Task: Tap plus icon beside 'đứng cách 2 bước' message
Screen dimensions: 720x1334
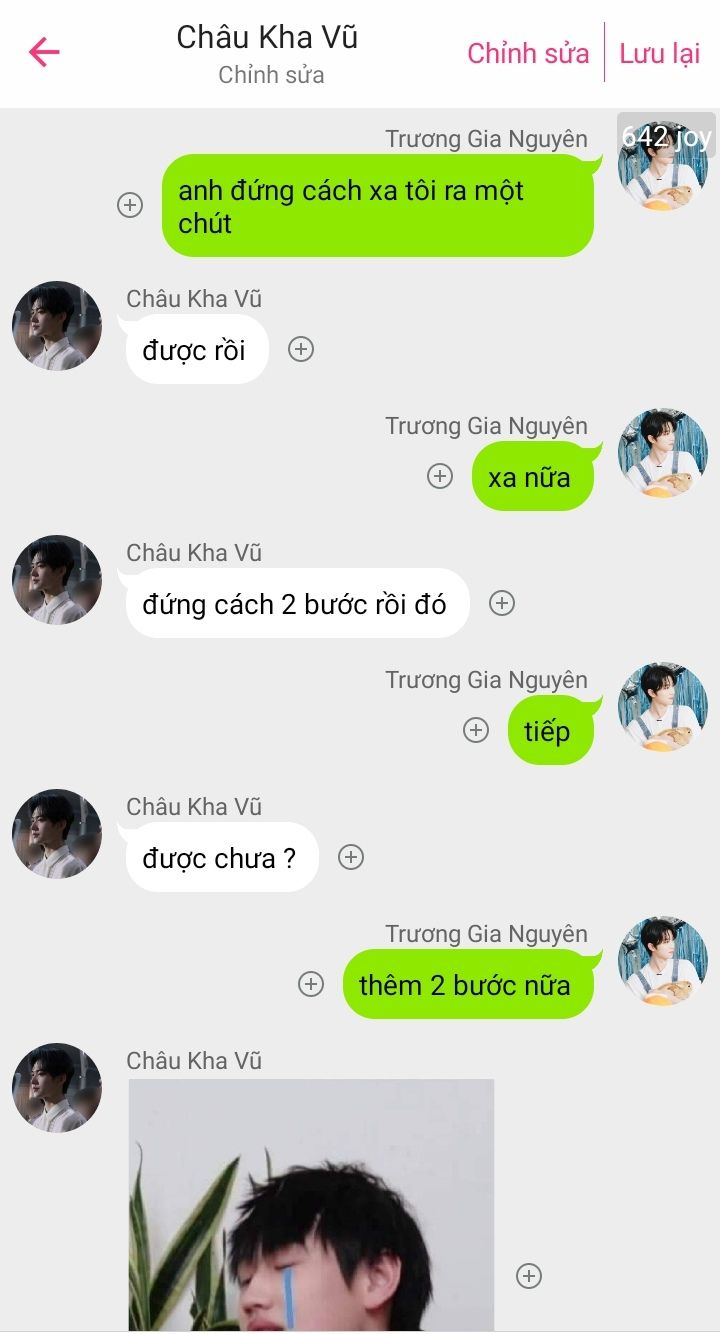Action: 502,603
